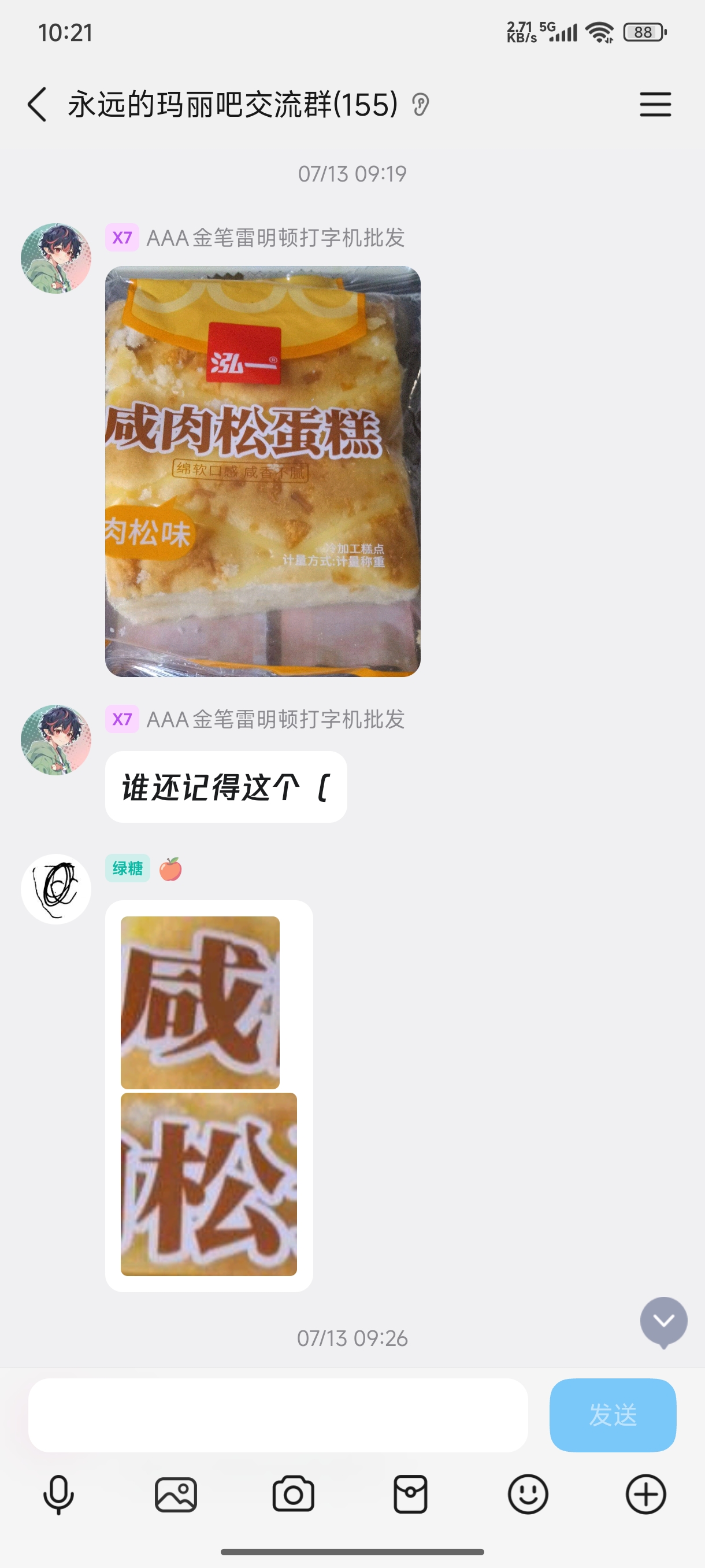Go back from the group chat
Image resolution: width=705 pixels, height=1568 pixels.
37,104
